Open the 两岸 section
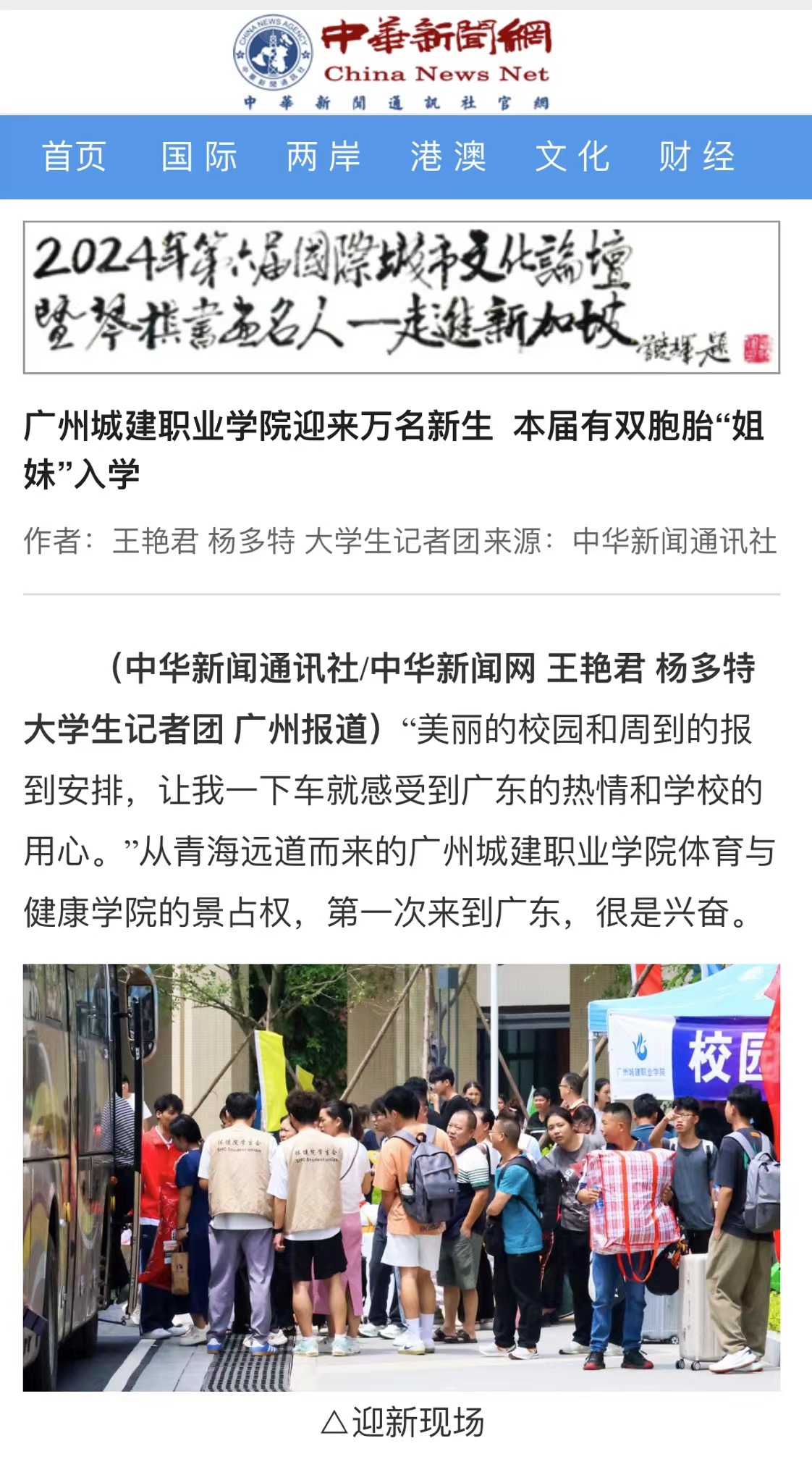Image resolution: width=812 pixels, height=1475 pixels. tap(323, 156)
